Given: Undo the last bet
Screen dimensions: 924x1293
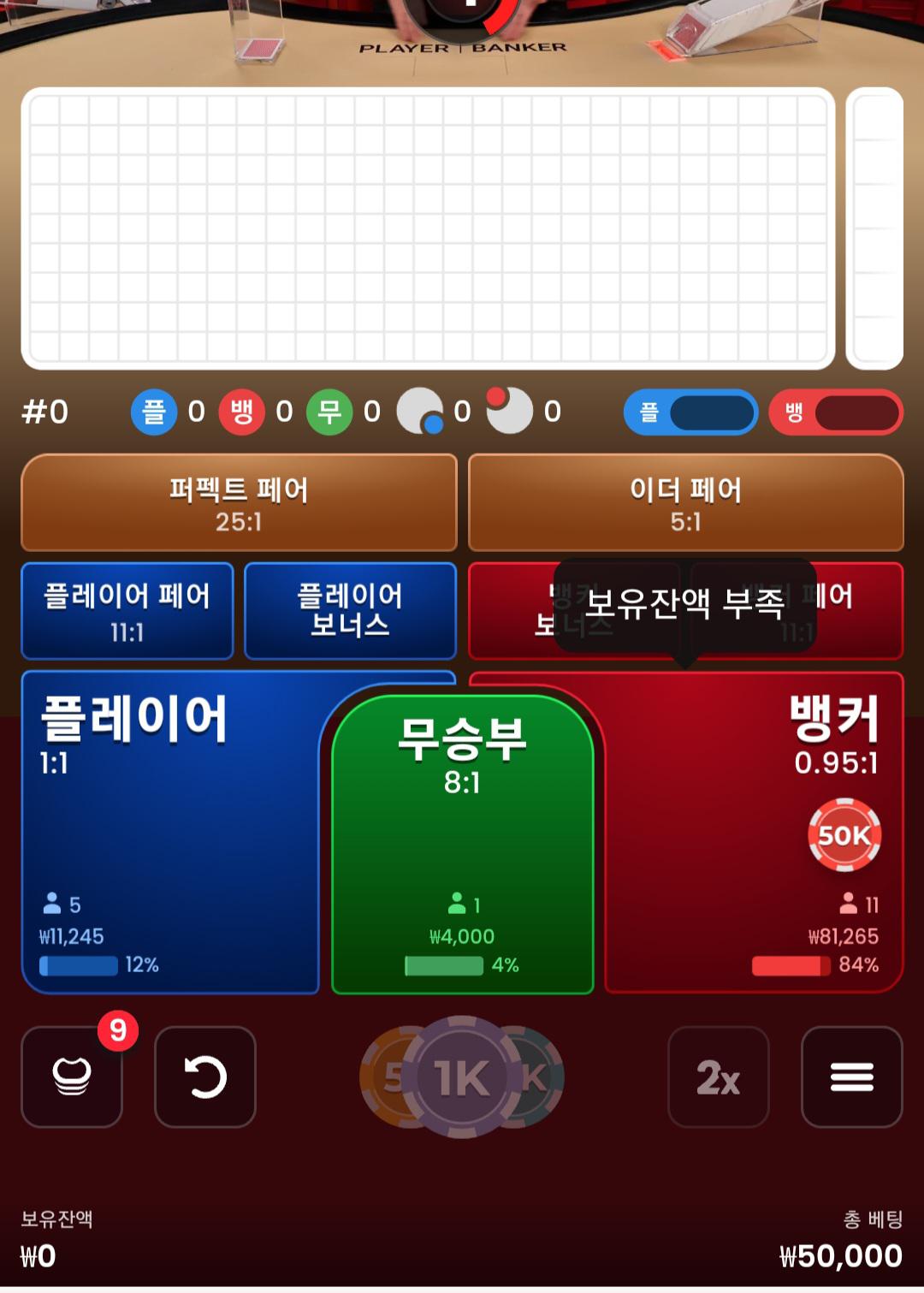Looking at the screenshot, I should pos(205,1077).
